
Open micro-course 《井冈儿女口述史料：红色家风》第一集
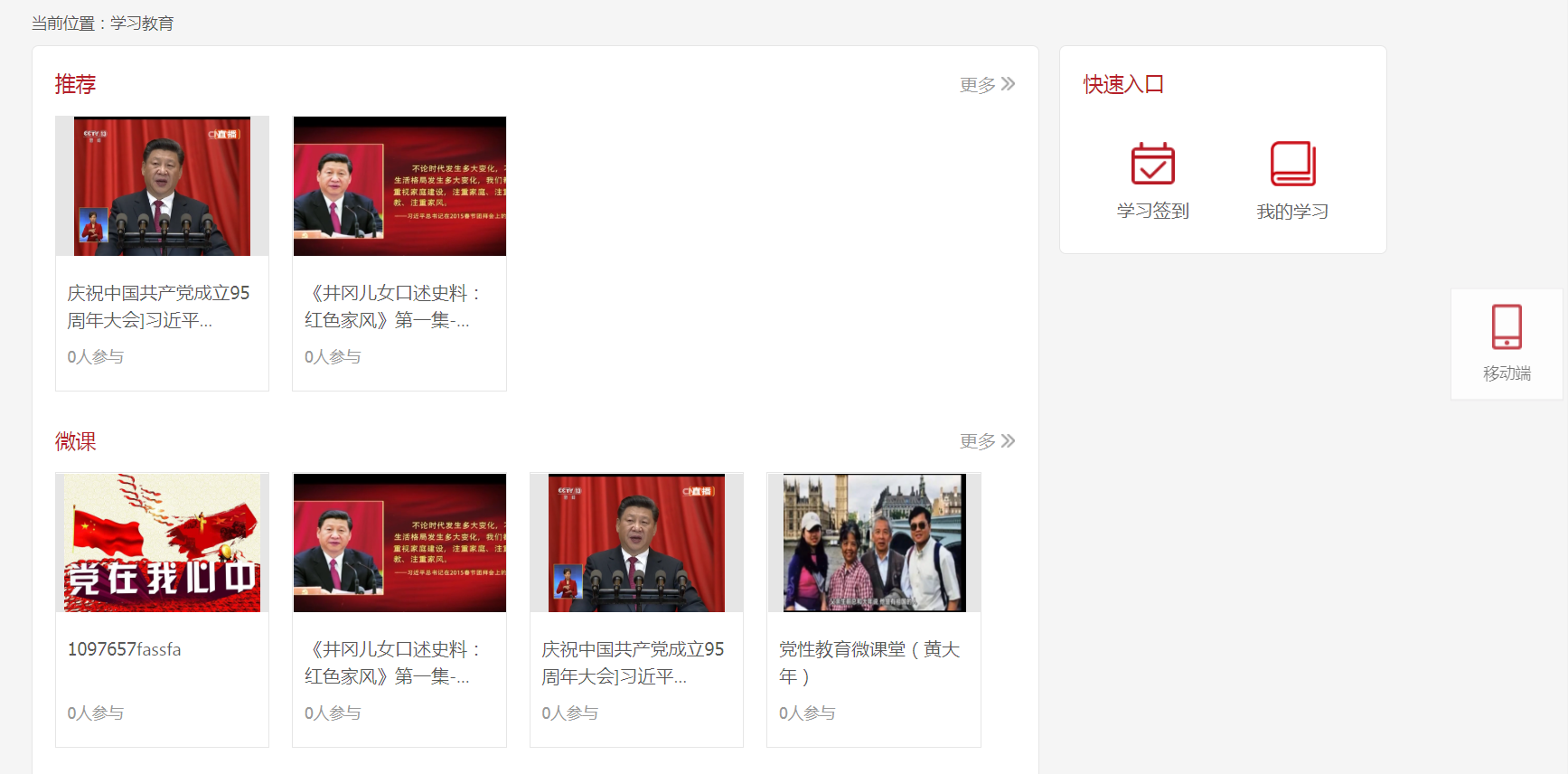[x=399, y=543]
